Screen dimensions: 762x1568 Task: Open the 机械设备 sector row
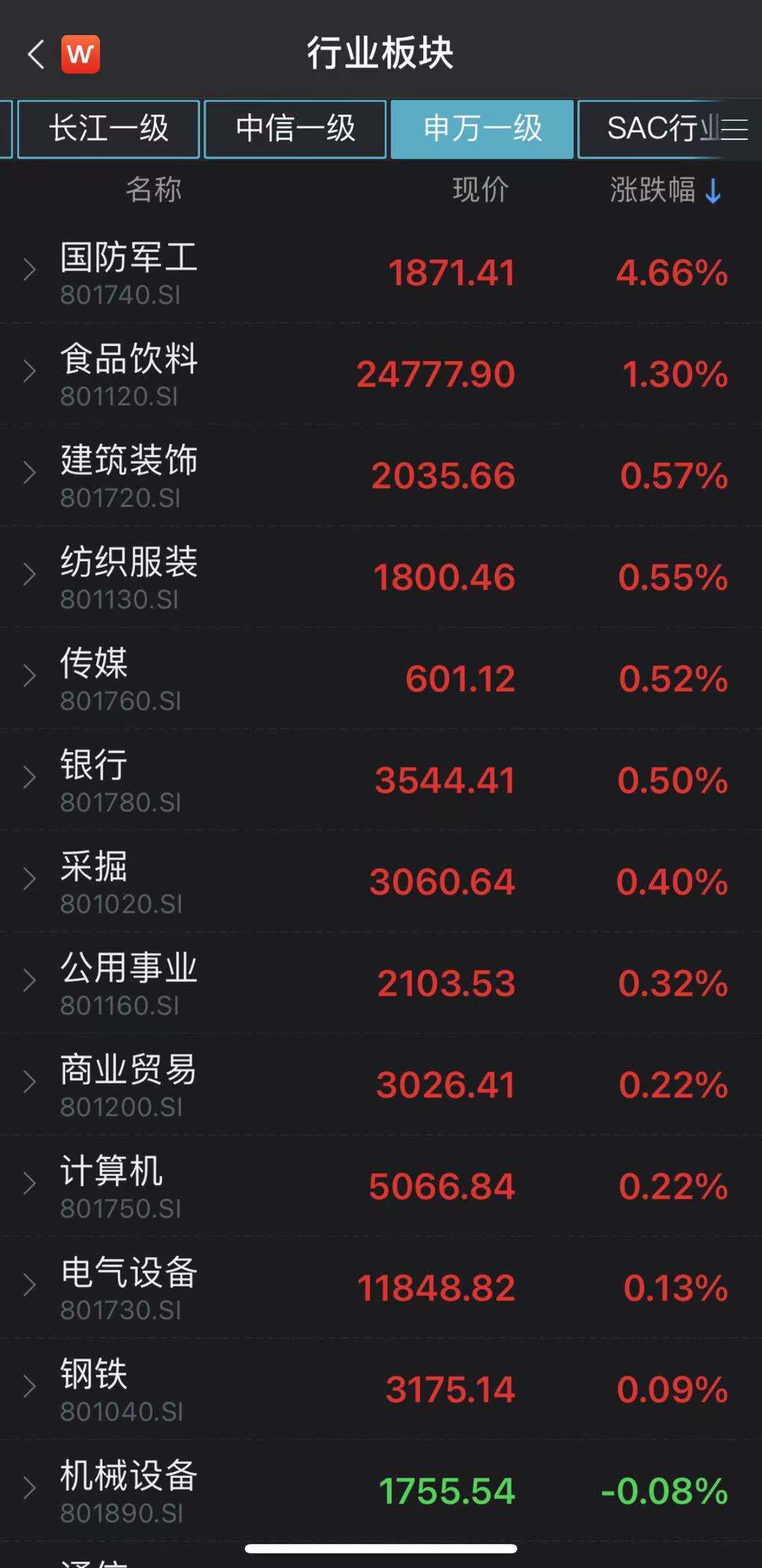coord(381,1491)
